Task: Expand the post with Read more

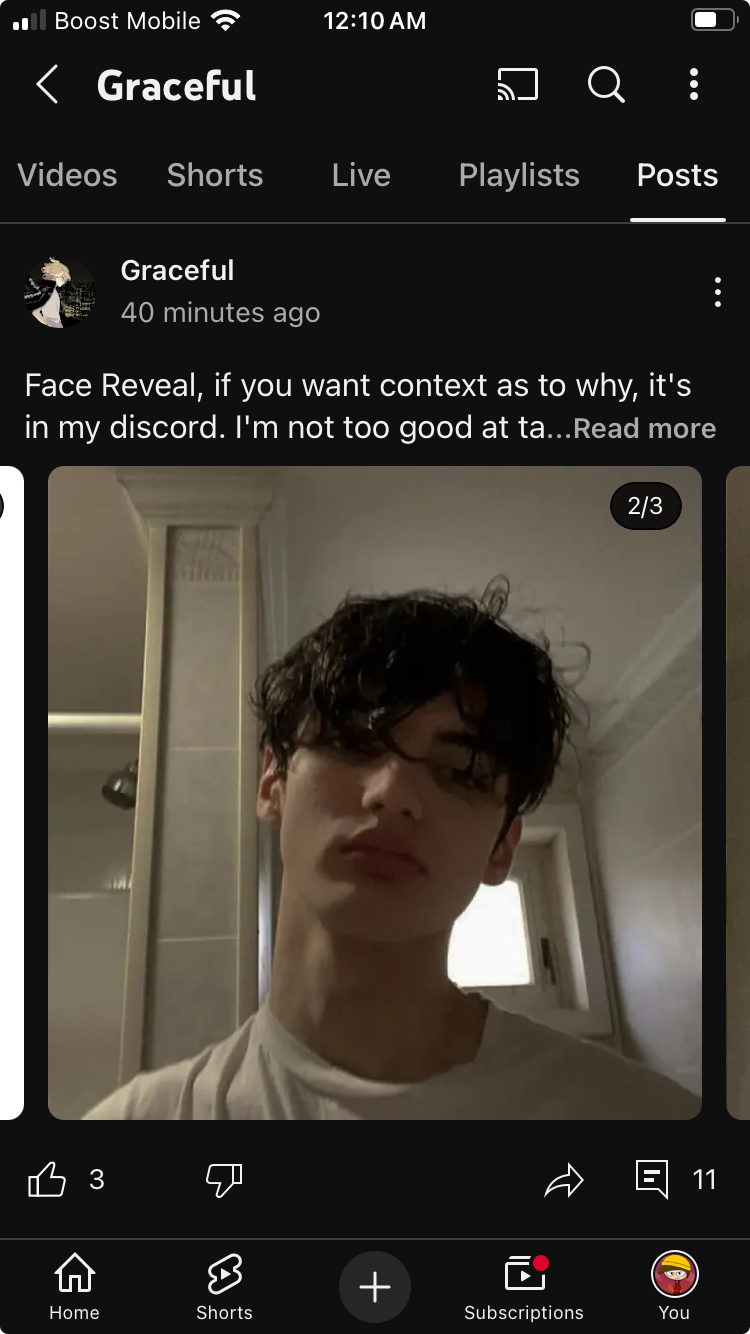Action: (x=645, y=429)
